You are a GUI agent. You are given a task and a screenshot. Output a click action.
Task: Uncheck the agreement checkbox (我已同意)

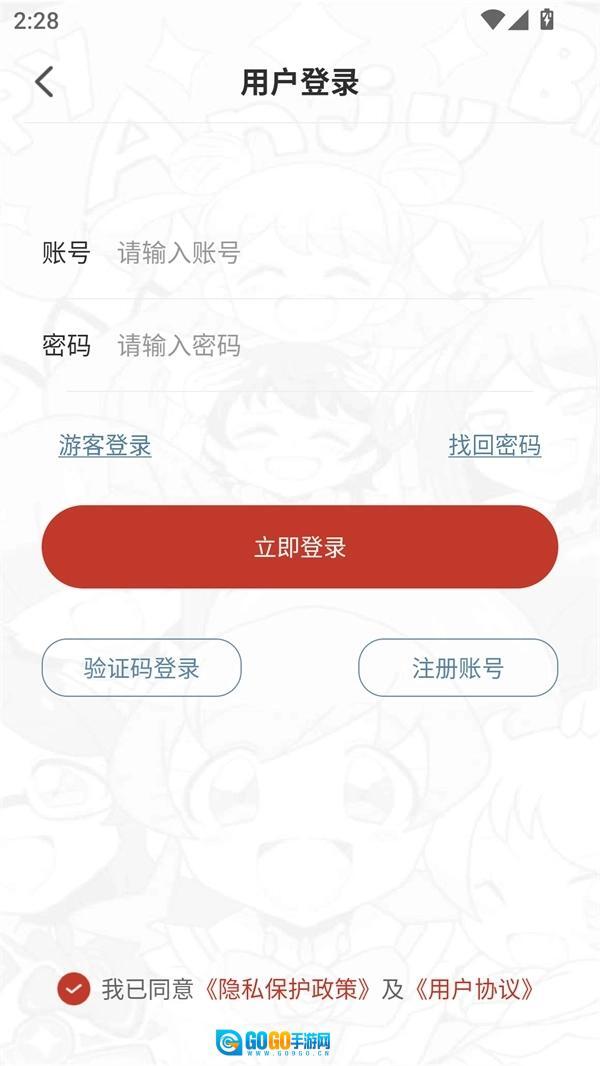pos(73,989)
